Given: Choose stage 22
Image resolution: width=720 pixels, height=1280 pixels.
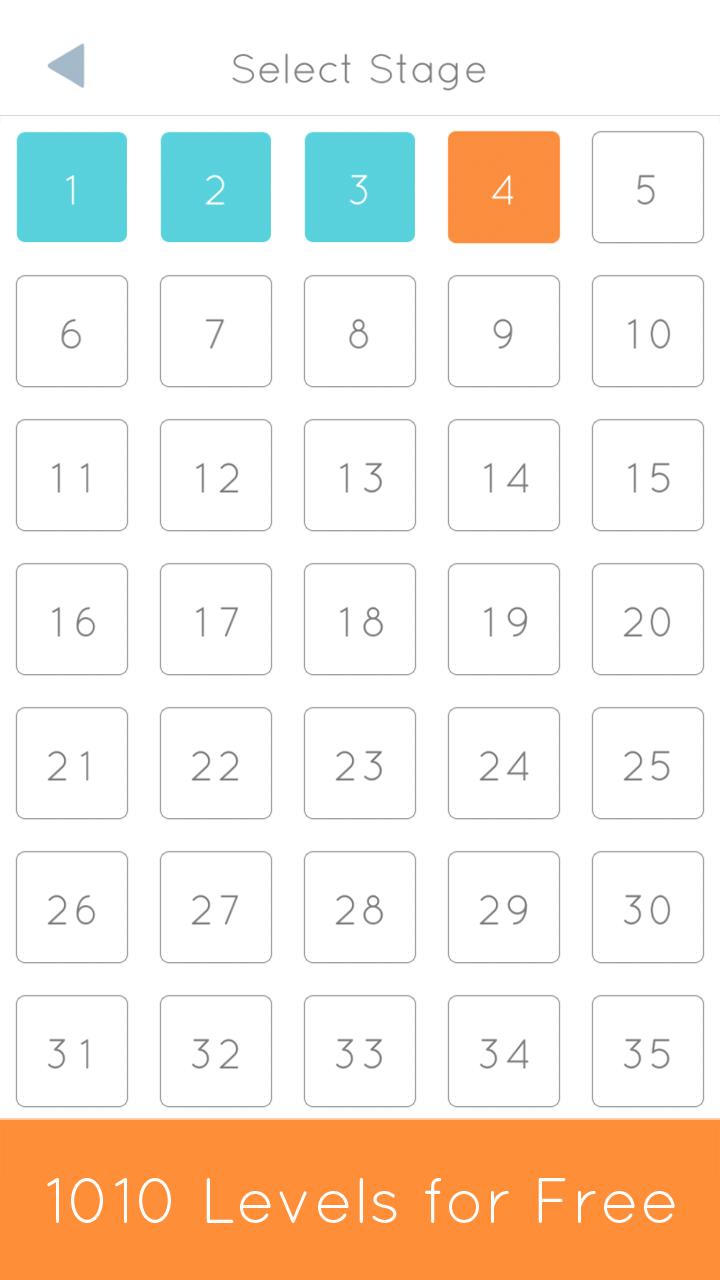Looking at the screenshot, I should click(x=216, y=763).
